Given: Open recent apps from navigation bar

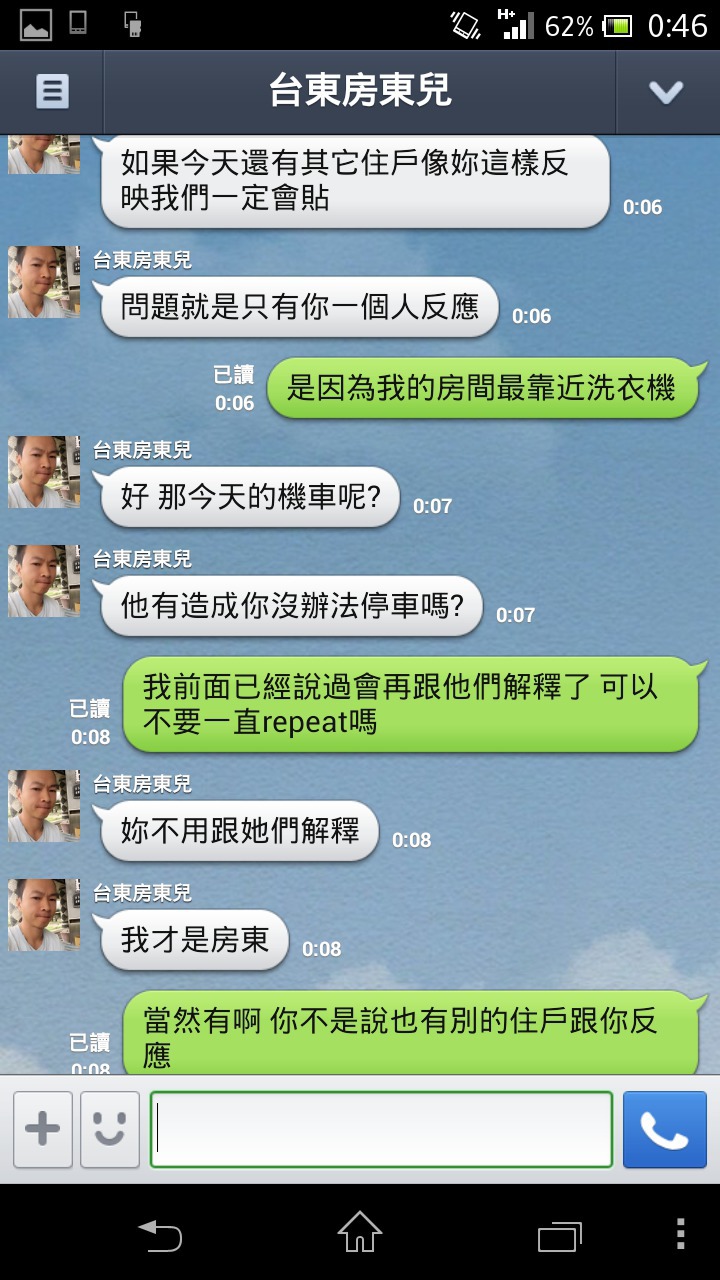Looking at the screenshot, I should [559, 1235].
